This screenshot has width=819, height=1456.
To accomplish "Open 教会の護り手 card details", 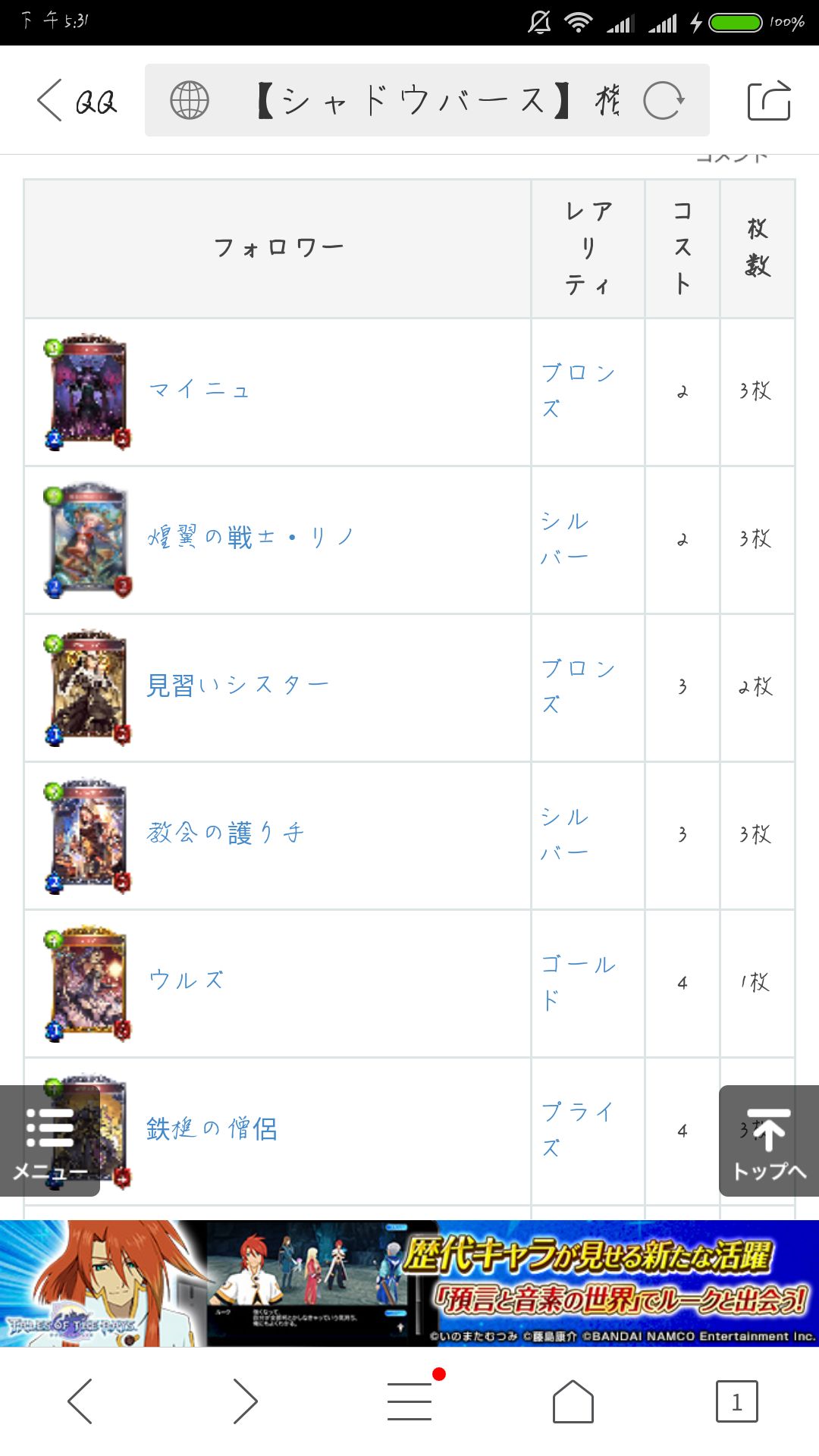I will coord(225,833).
